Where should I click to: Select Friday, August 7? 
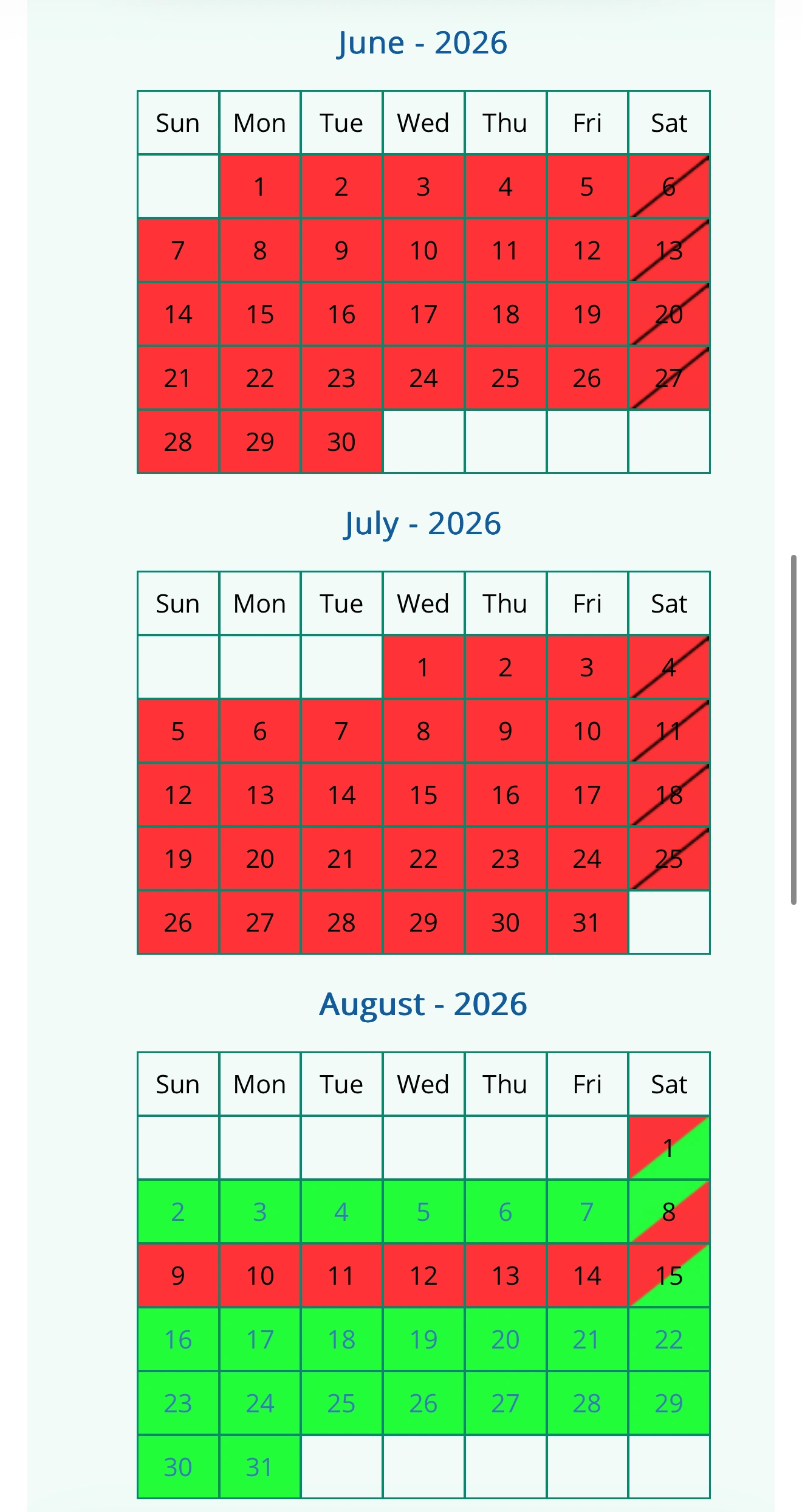pos(587,1212)
